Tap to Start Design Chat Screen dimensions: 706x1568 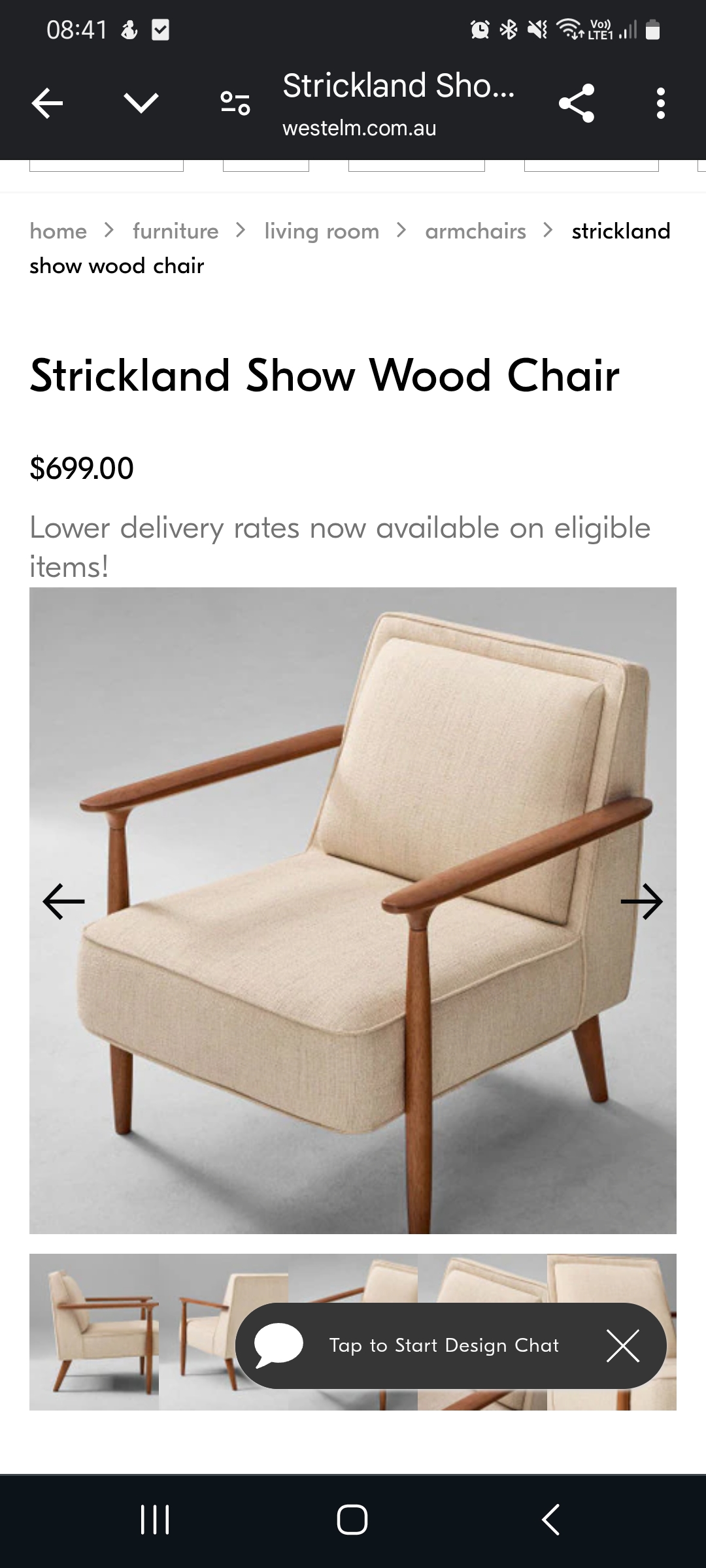443,1346
